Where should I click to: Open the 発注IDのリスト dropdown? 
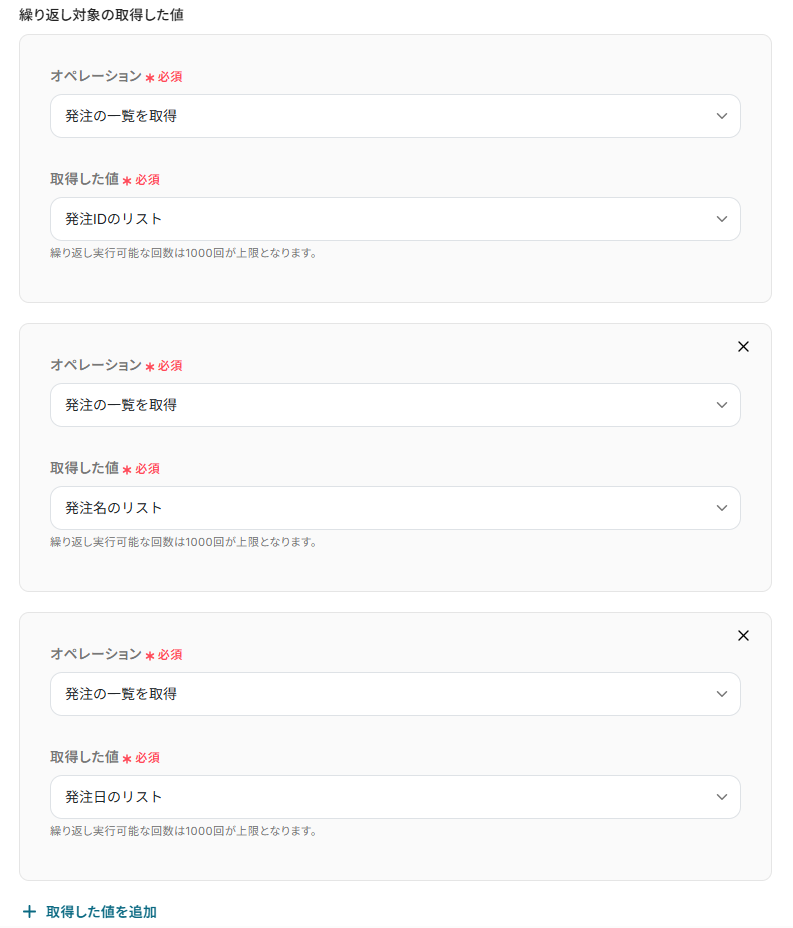click(395, 219)
